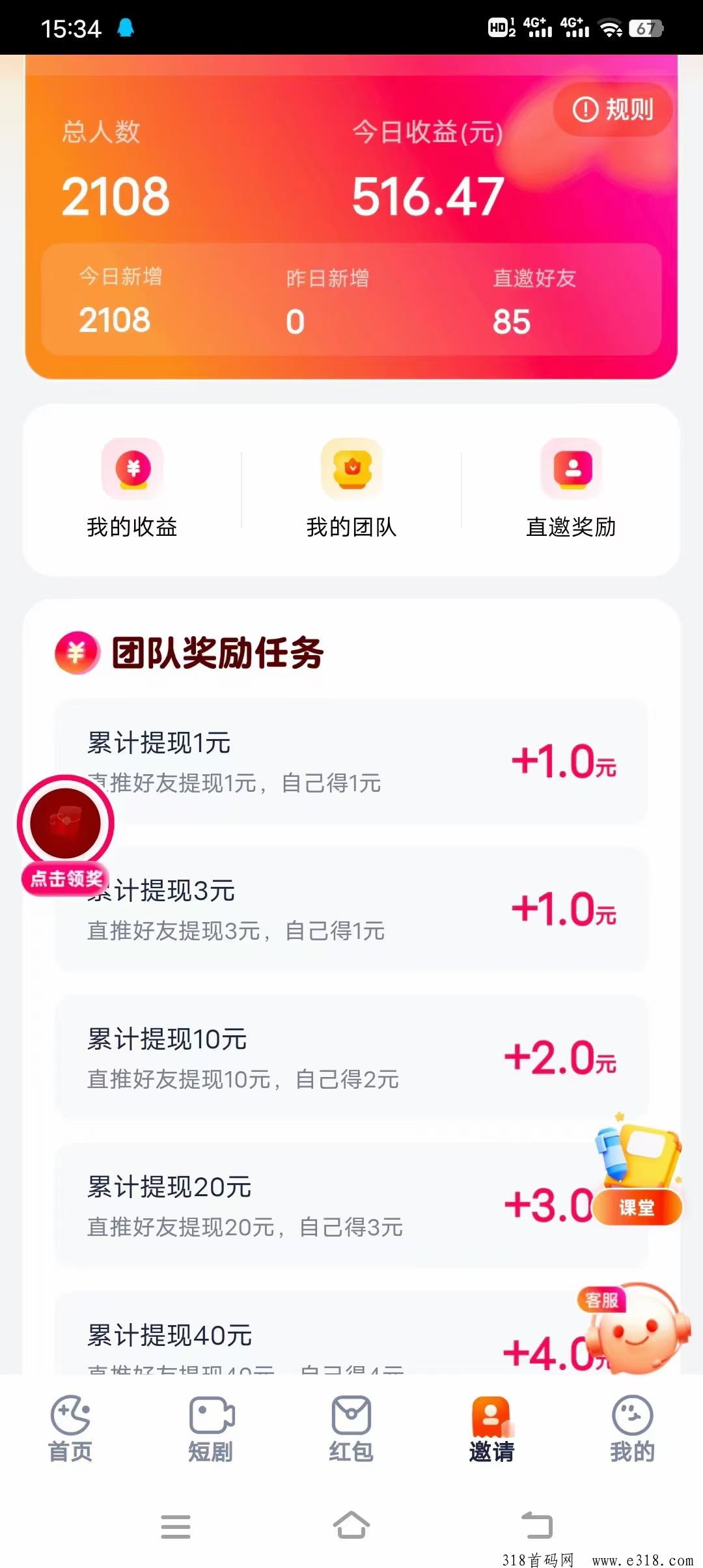Go to the system home screen
This screenshot has height=1568, width=703.
[x=351, y=1526]
